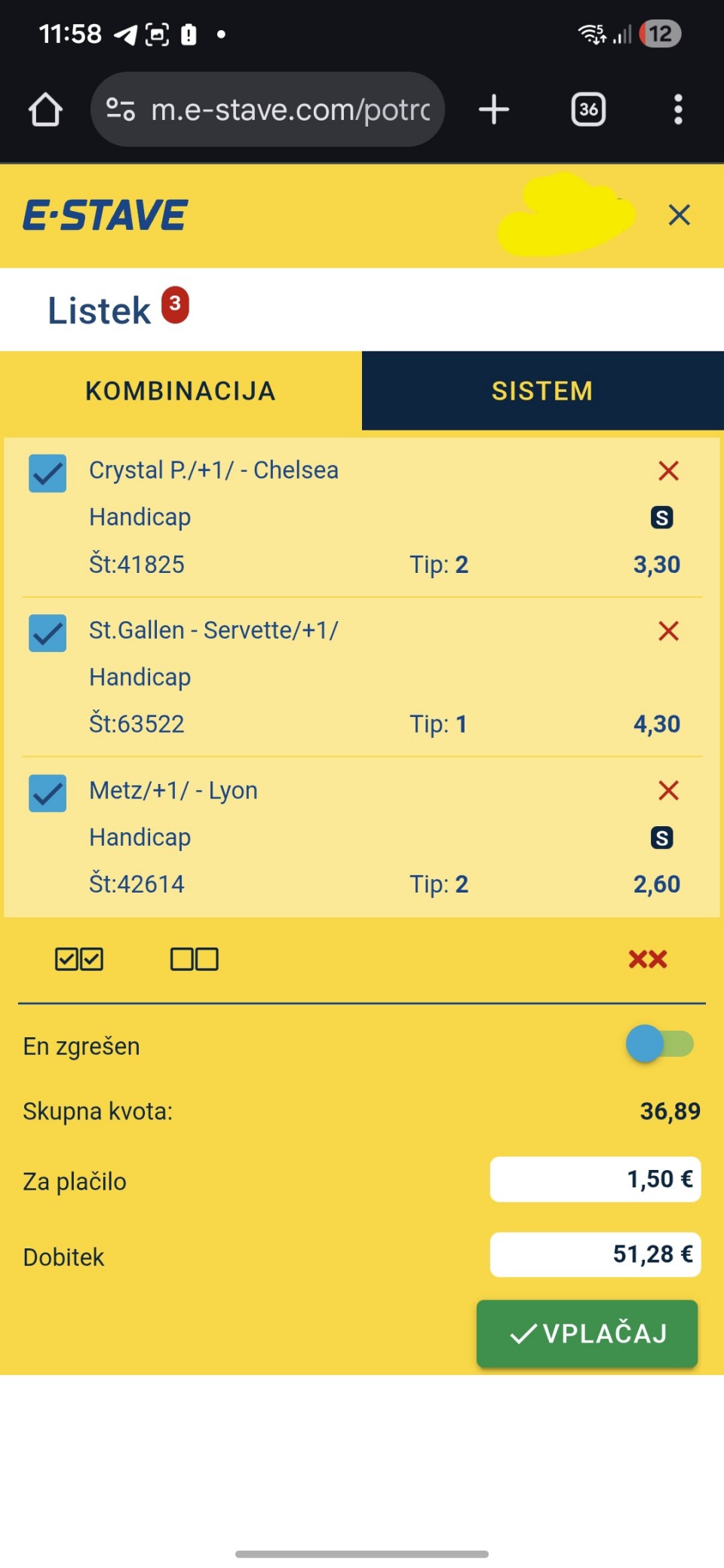Uncheck the Crystal P. - Chelsea bet
The width and height of the screenshot is (724, 1568).
tap(48, 473)
